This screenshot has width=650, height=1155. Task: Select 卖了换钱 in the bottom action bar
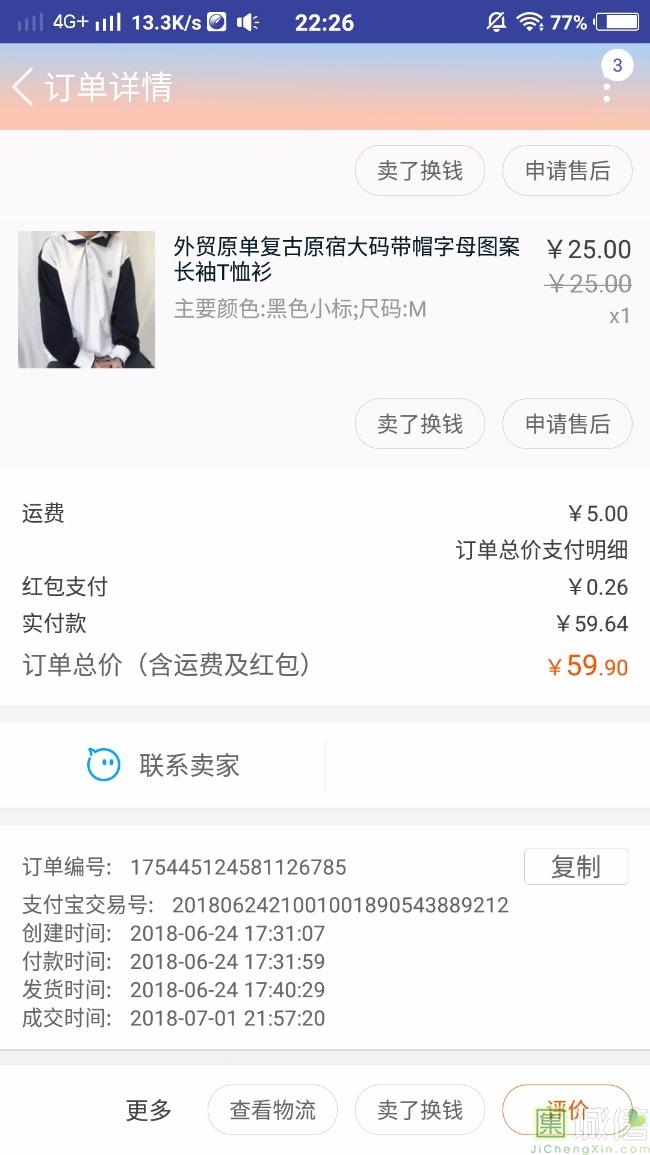pyautogui.click(x=420, y=1109)
